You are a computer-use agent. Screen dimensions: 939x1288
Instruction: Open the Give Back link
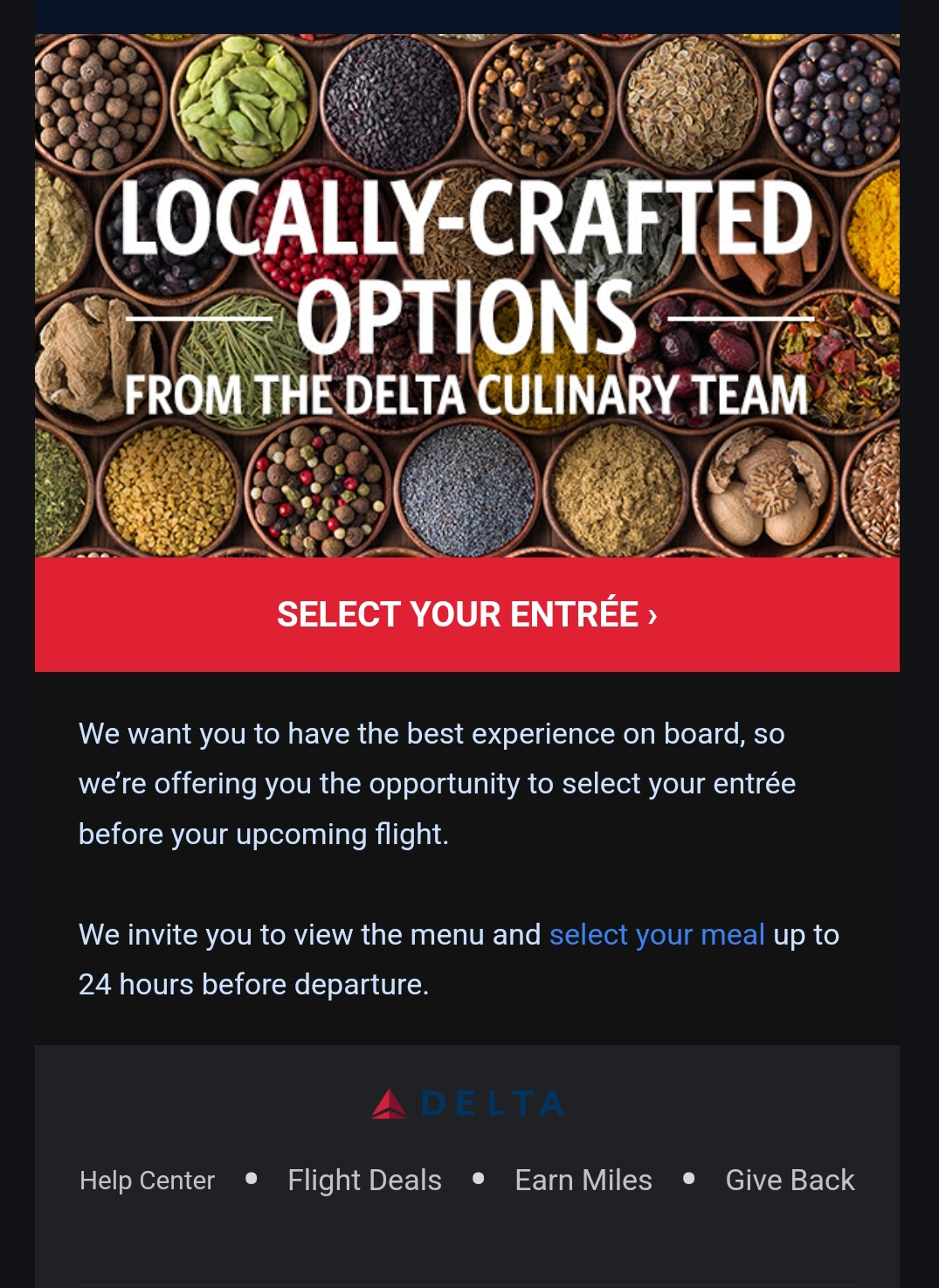pyautogui.click(x=790, y=1181)
